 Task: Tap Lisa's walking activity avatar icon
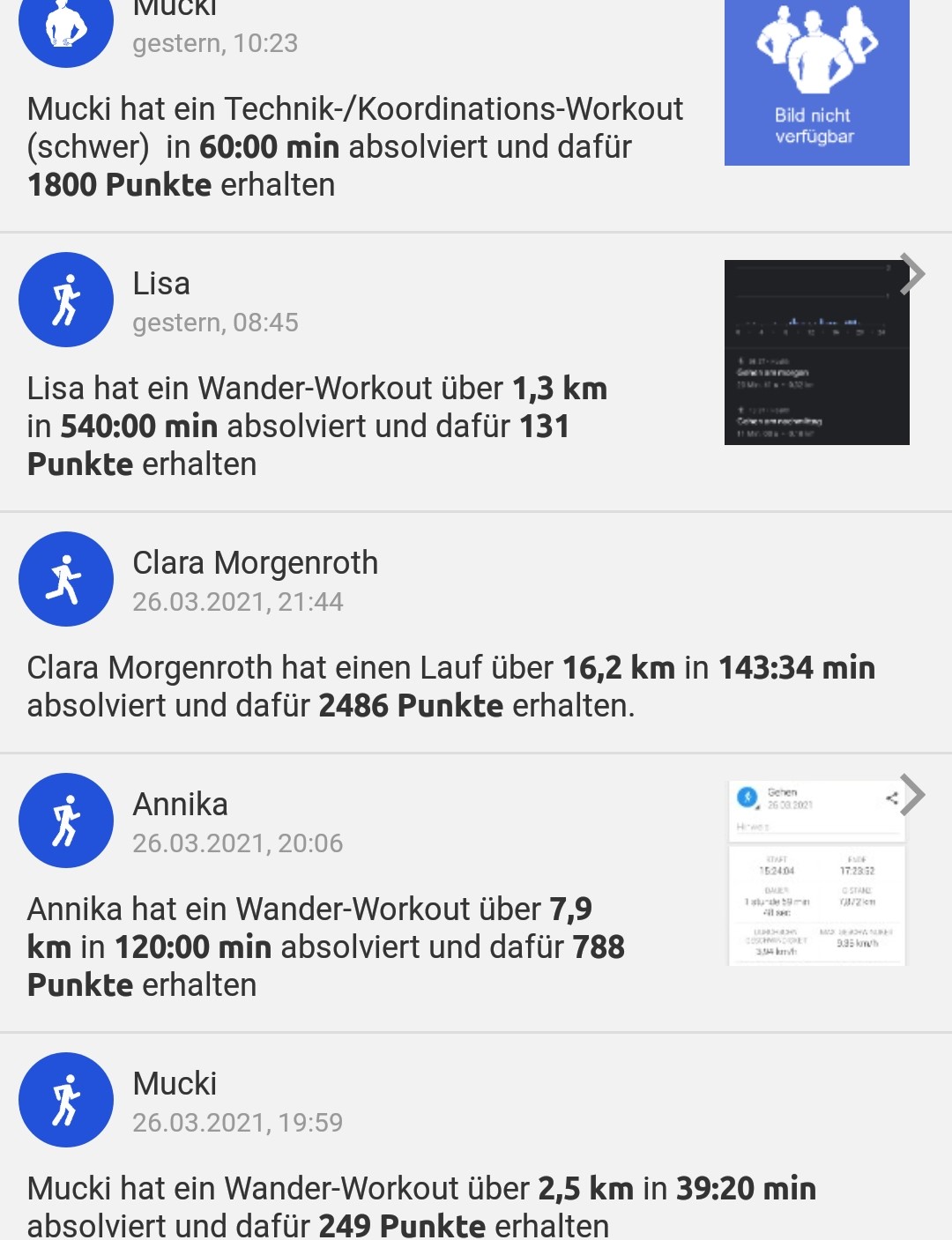coord(66,300)
